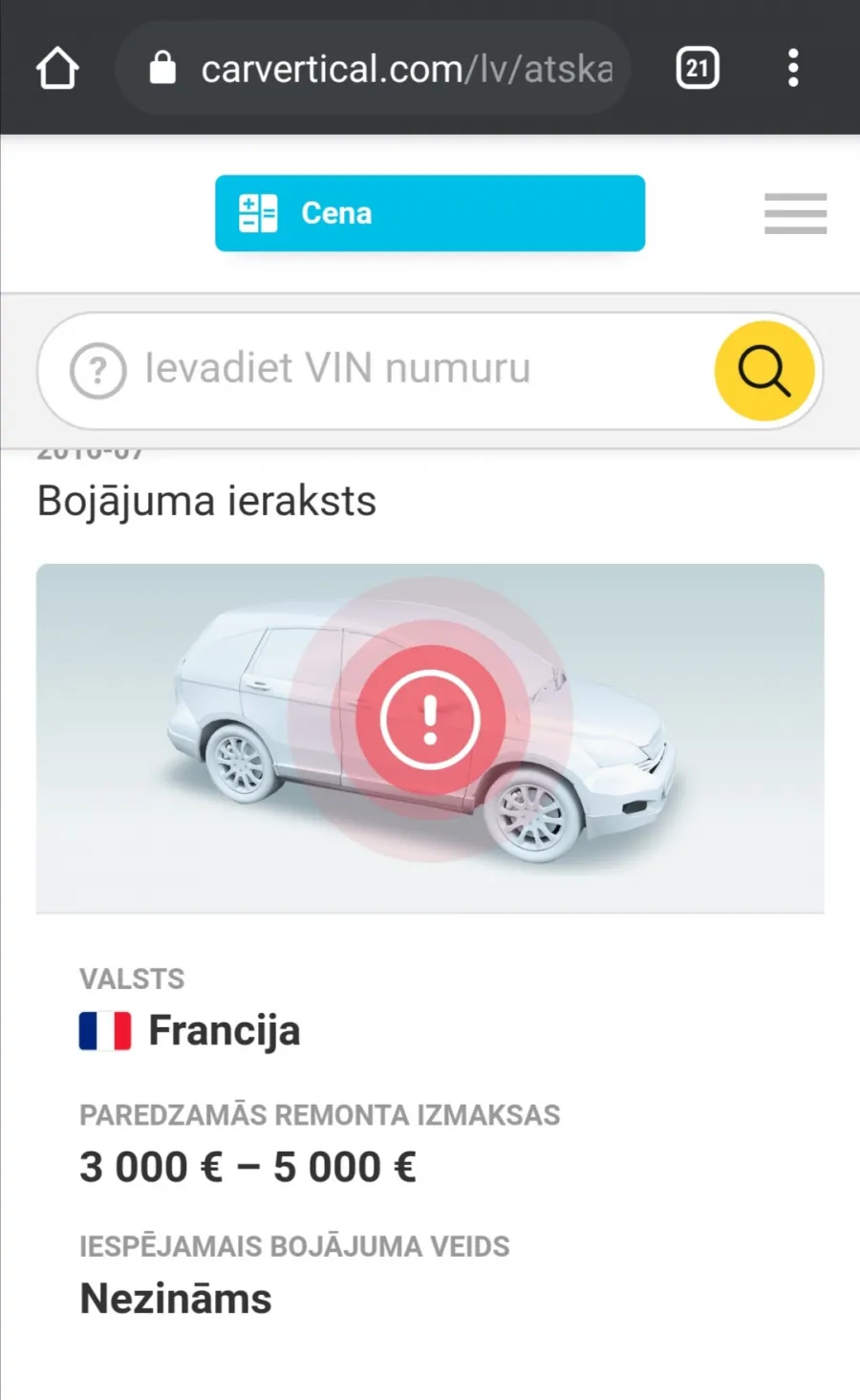Tap the question mark help icon
Viewport: 860px width, 1400px height.
pos(97,371)
